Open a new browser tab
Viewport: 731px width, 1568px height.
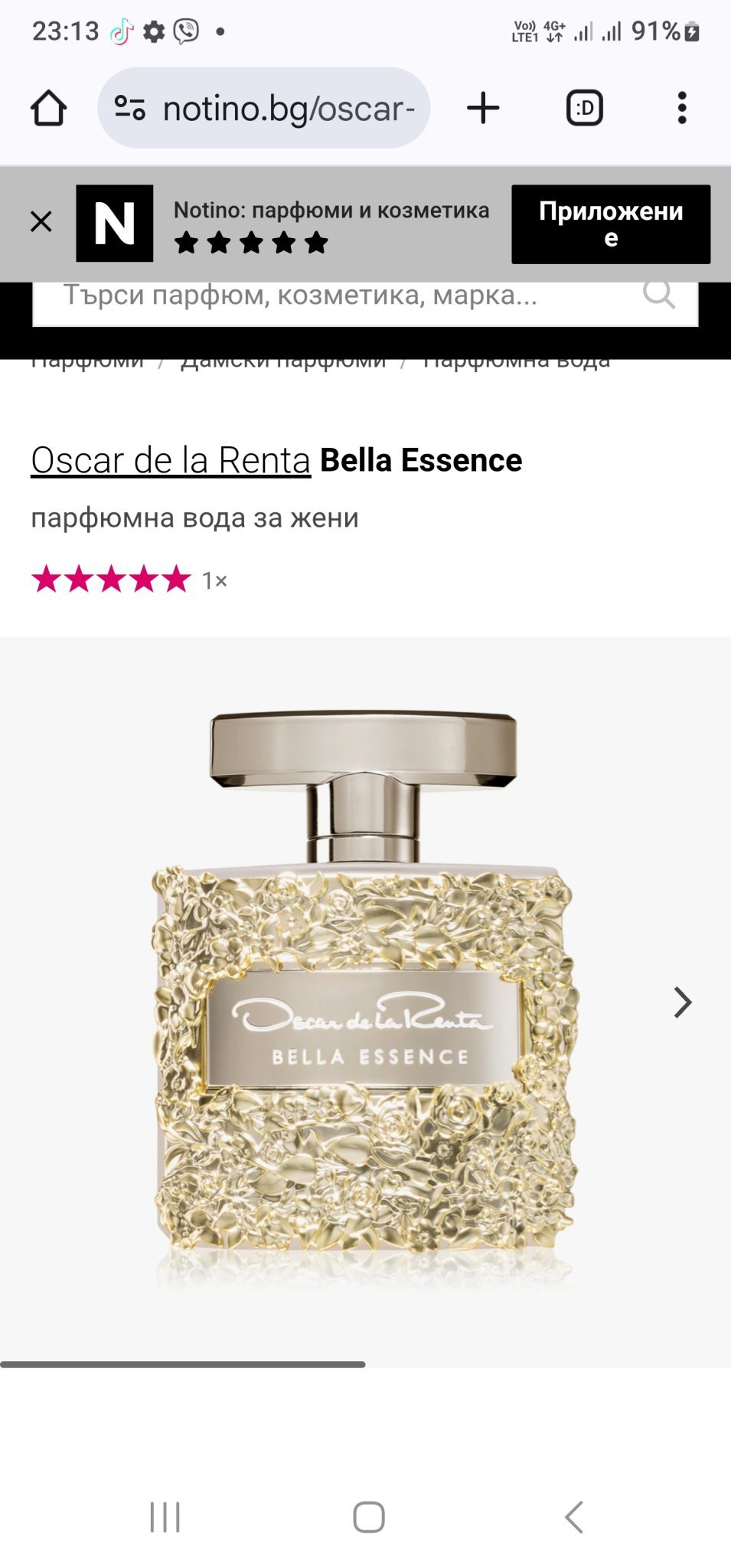[483, 108]
